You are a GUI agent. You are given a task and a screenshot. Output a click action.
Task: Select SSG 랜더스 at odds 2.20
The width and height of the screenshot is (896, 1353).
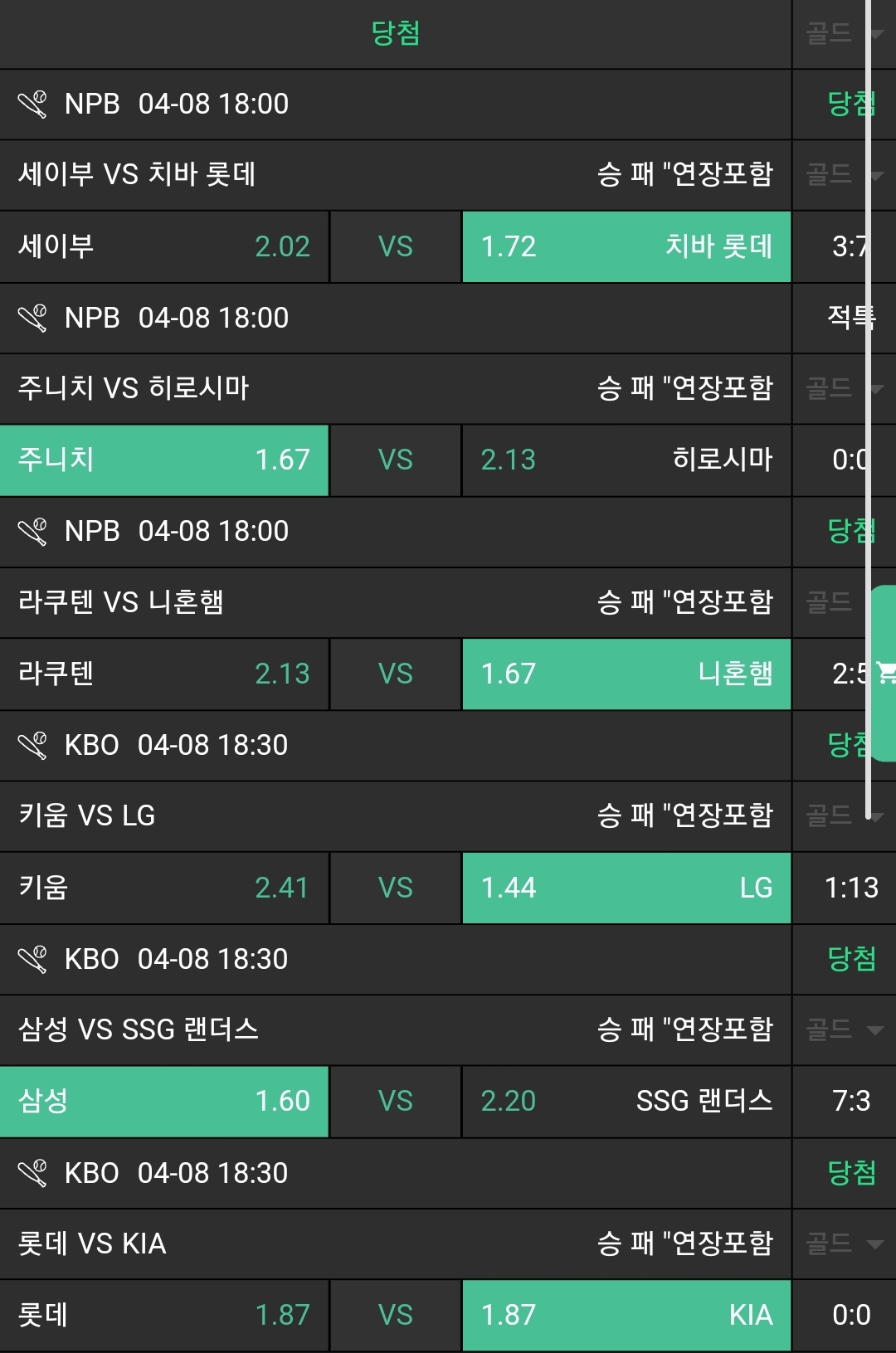point(626,1101)
